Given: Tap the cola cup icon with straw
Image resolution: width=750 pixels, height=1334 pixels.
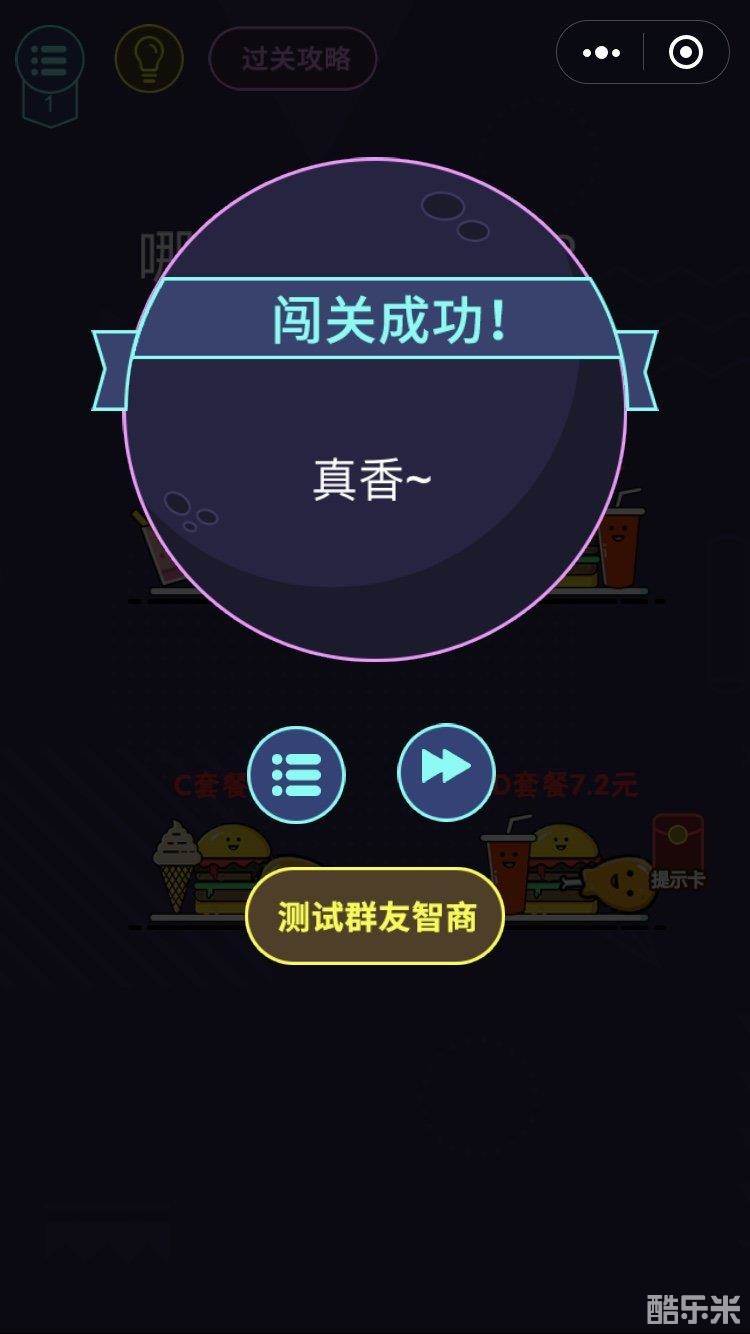Looking at the screenshot, I should pos(620,550).
